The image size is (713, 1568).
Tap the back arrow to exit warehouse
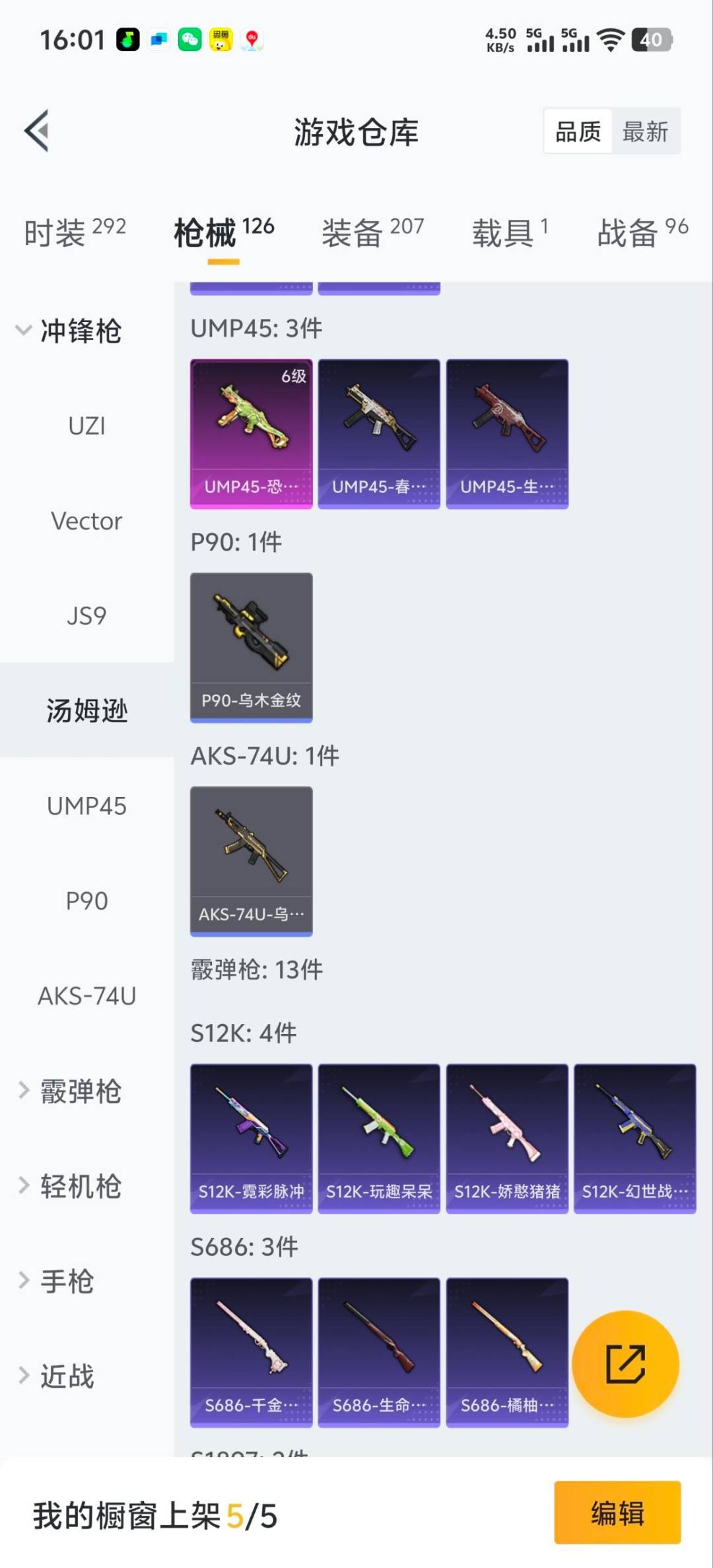38,130
